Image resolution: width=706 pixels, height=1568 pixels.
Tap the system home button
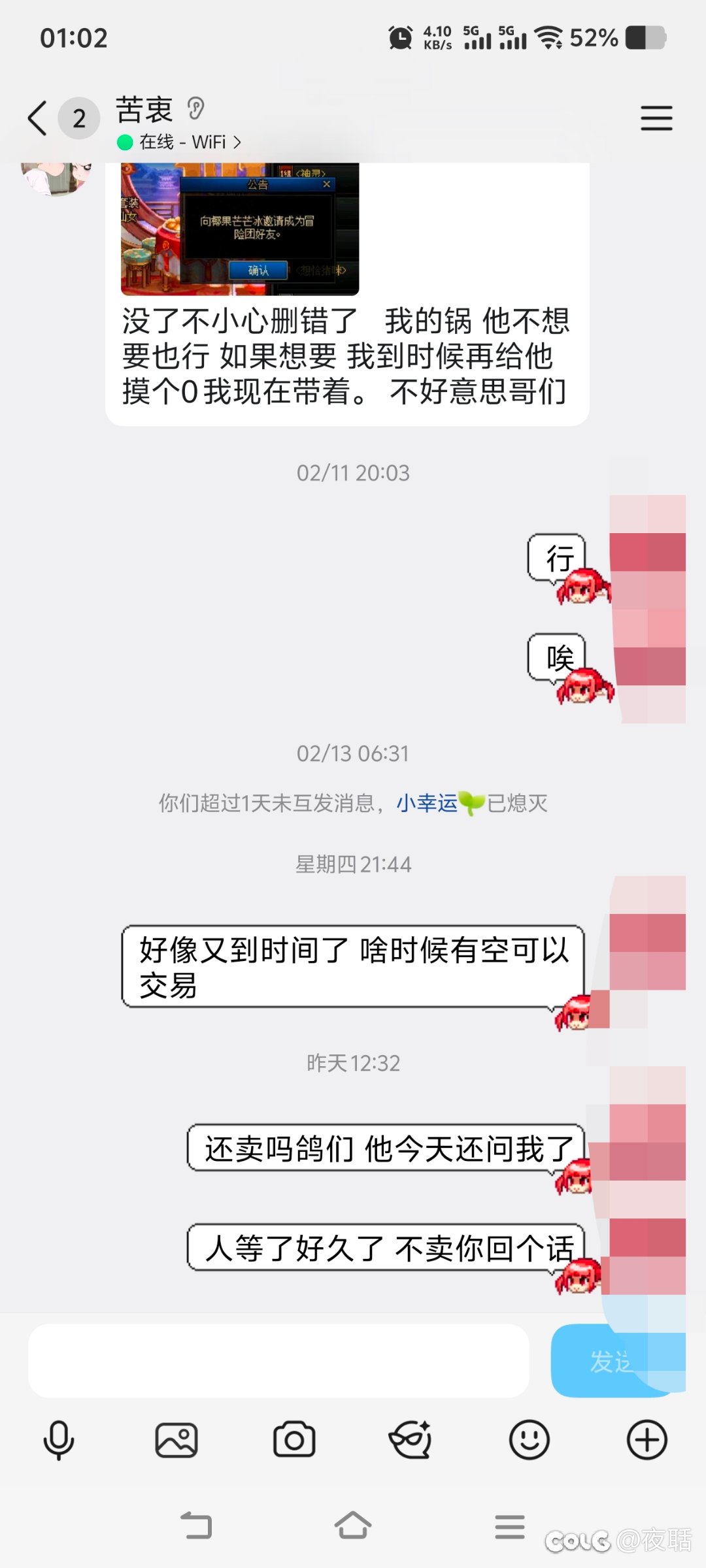click(353, 1526)
